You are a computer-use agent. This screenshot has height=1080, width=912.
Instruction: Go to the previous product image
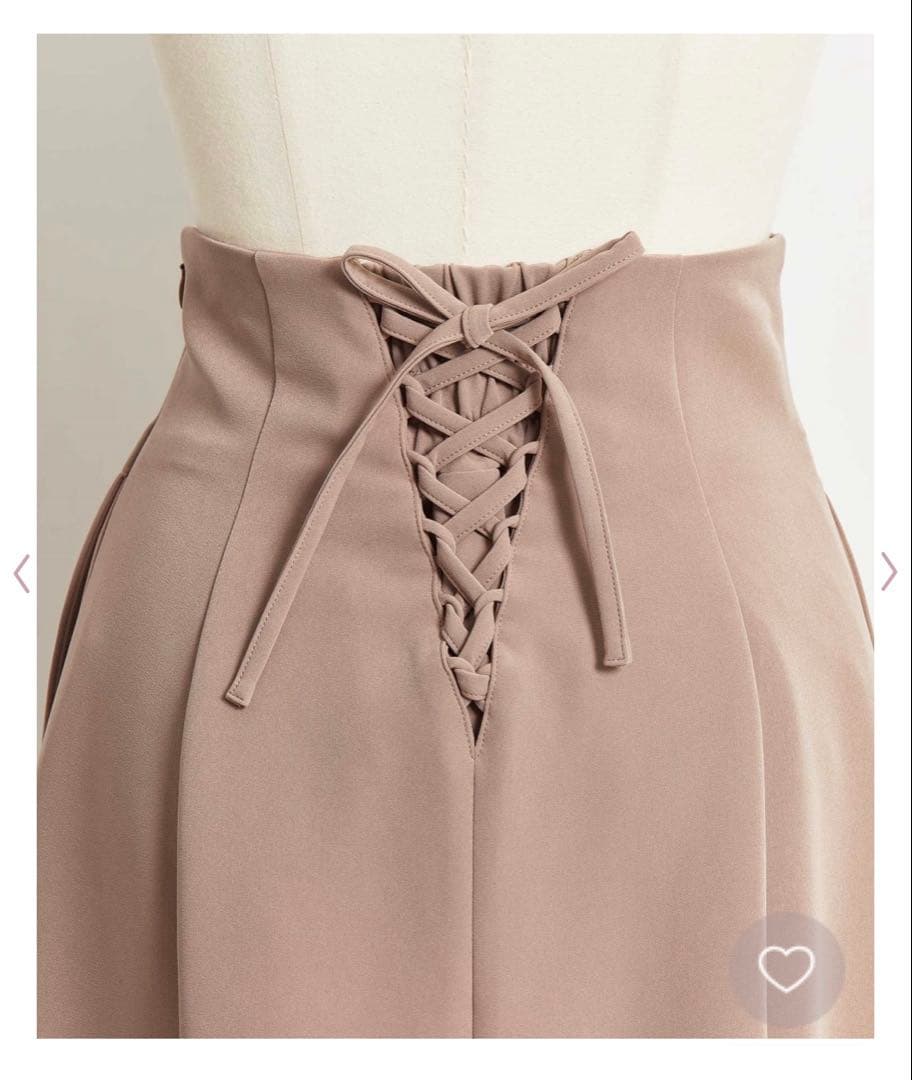21,573
